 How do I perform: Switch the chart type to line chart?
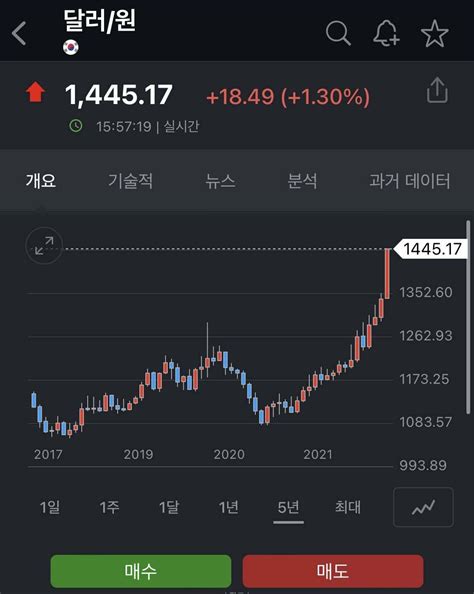click(423, 507)
